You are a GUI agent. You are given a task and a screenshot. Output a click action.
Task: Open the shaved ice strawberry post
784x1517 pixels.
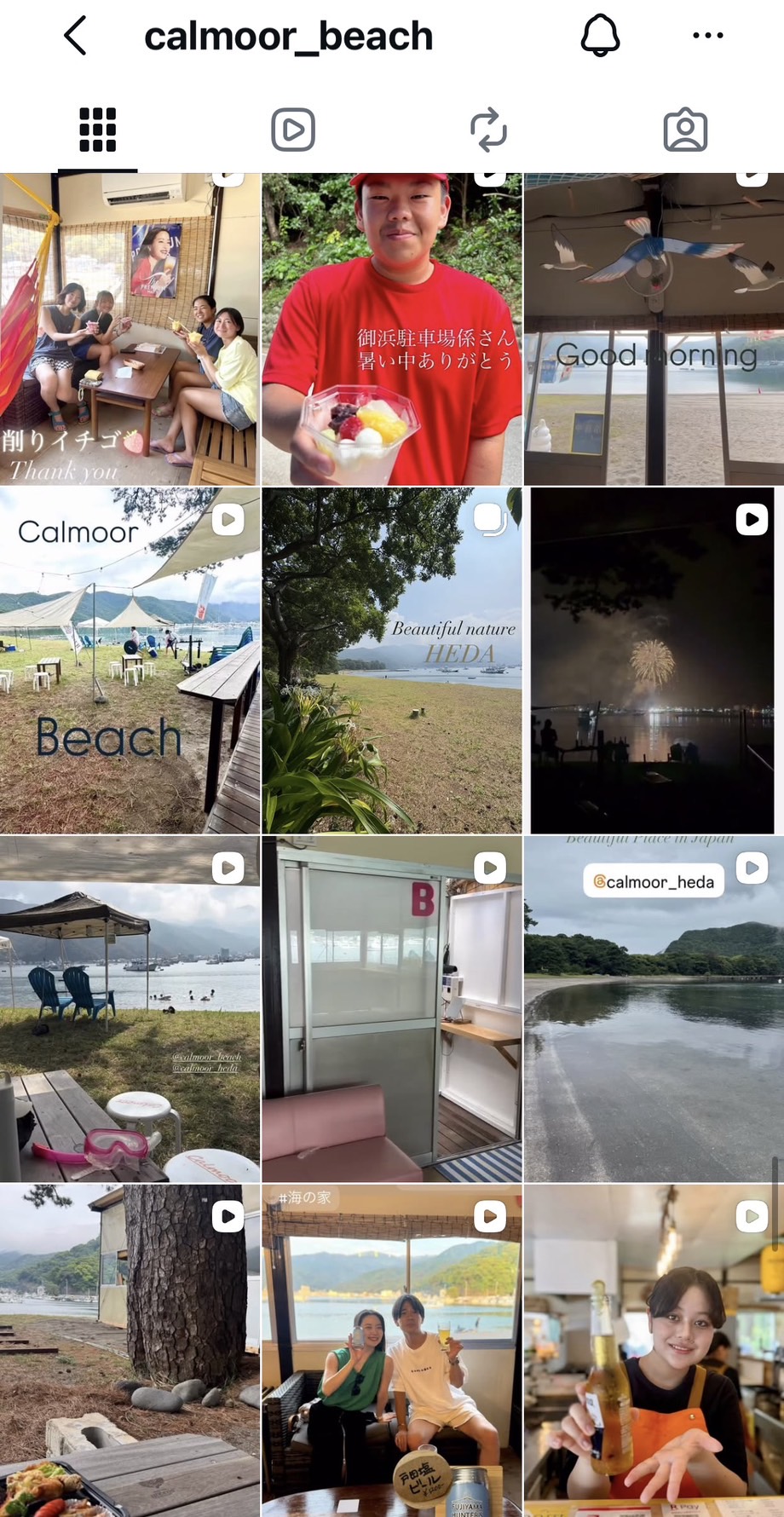click(130, 329)
